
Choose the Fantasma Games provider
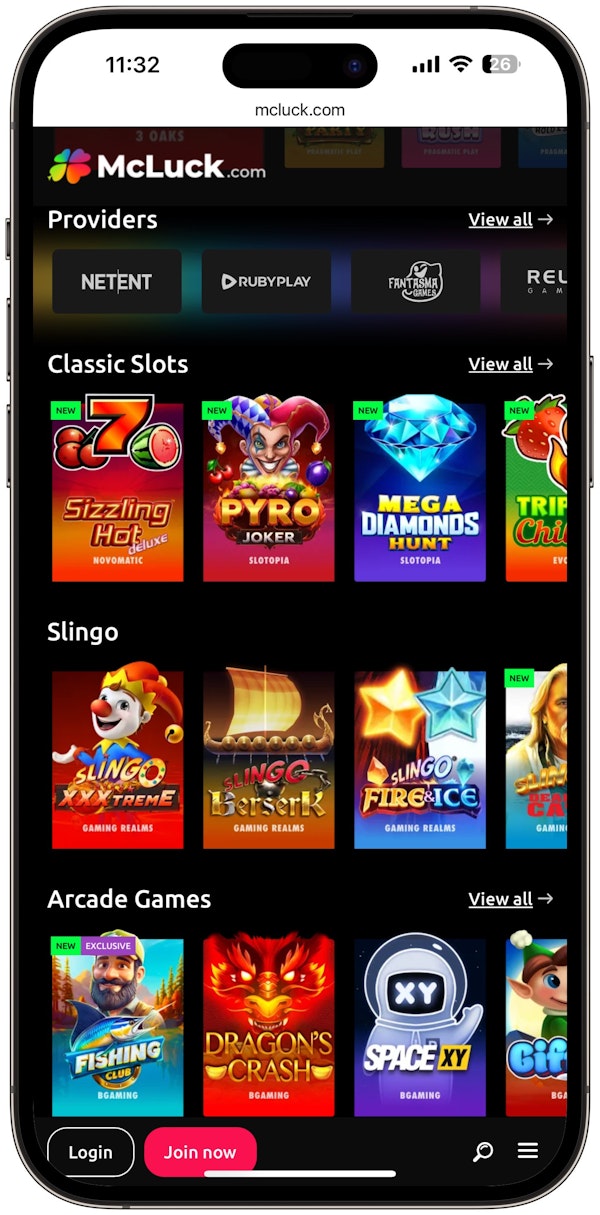click(x=415, y=282)
